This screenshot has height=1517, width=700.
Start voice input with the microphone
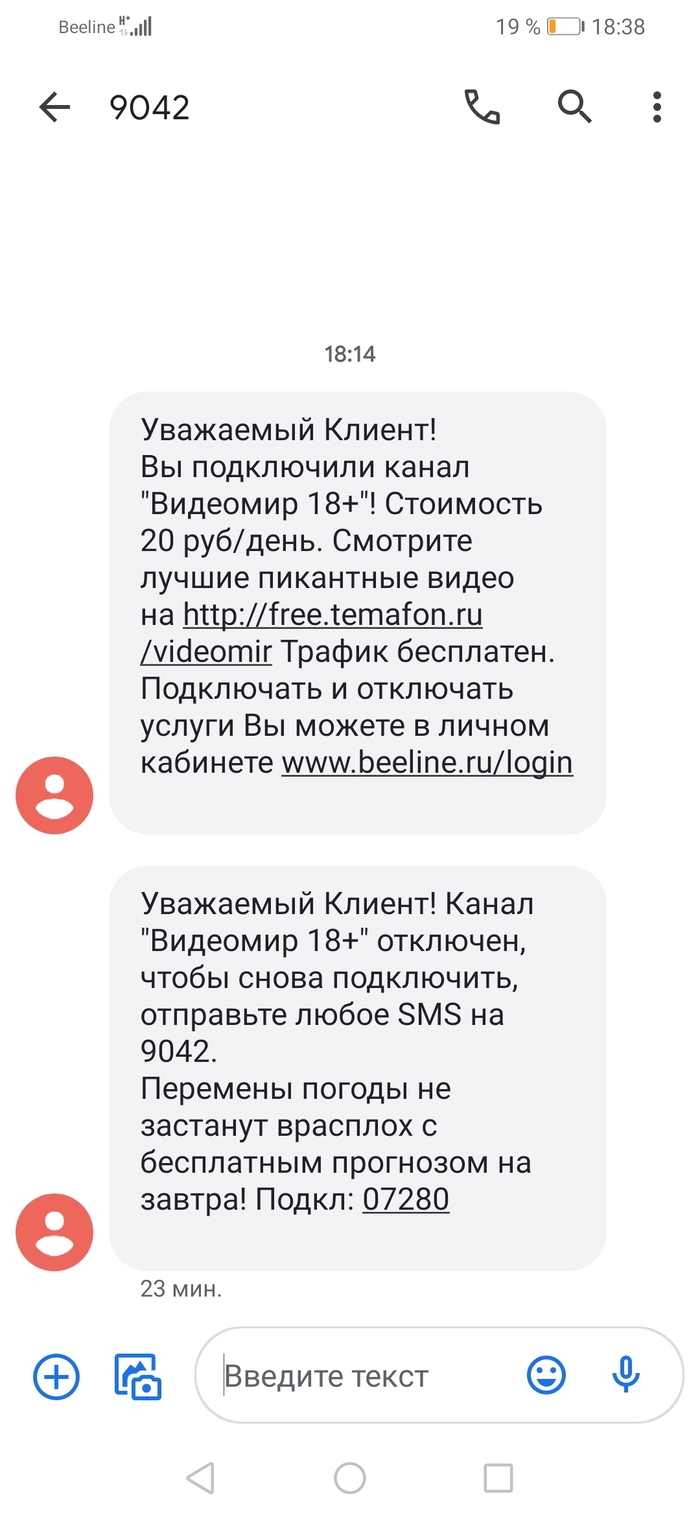[x=626, y=1375]
